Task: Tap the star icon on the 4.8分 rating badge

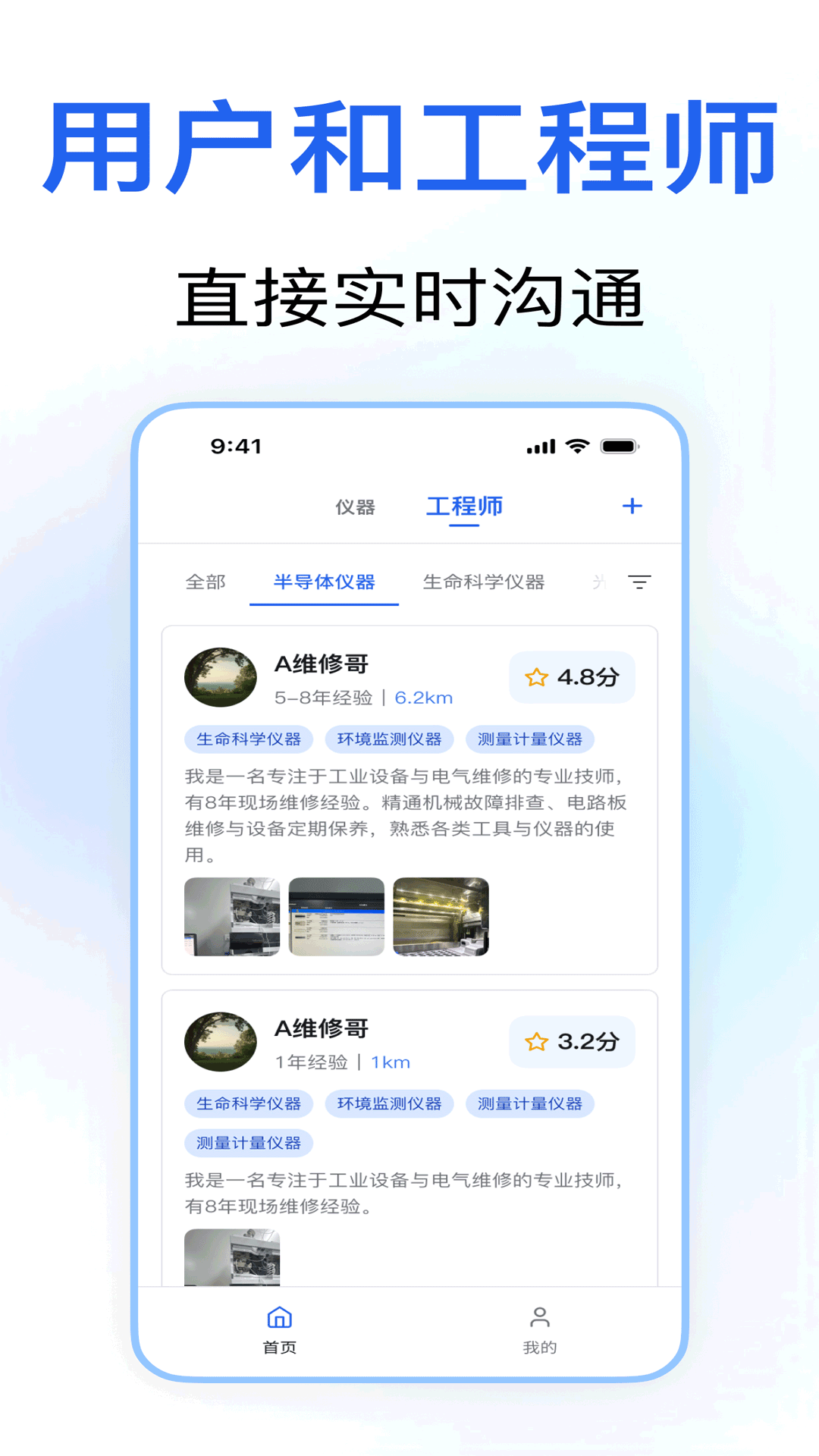Action: click(x=537, y=677)
